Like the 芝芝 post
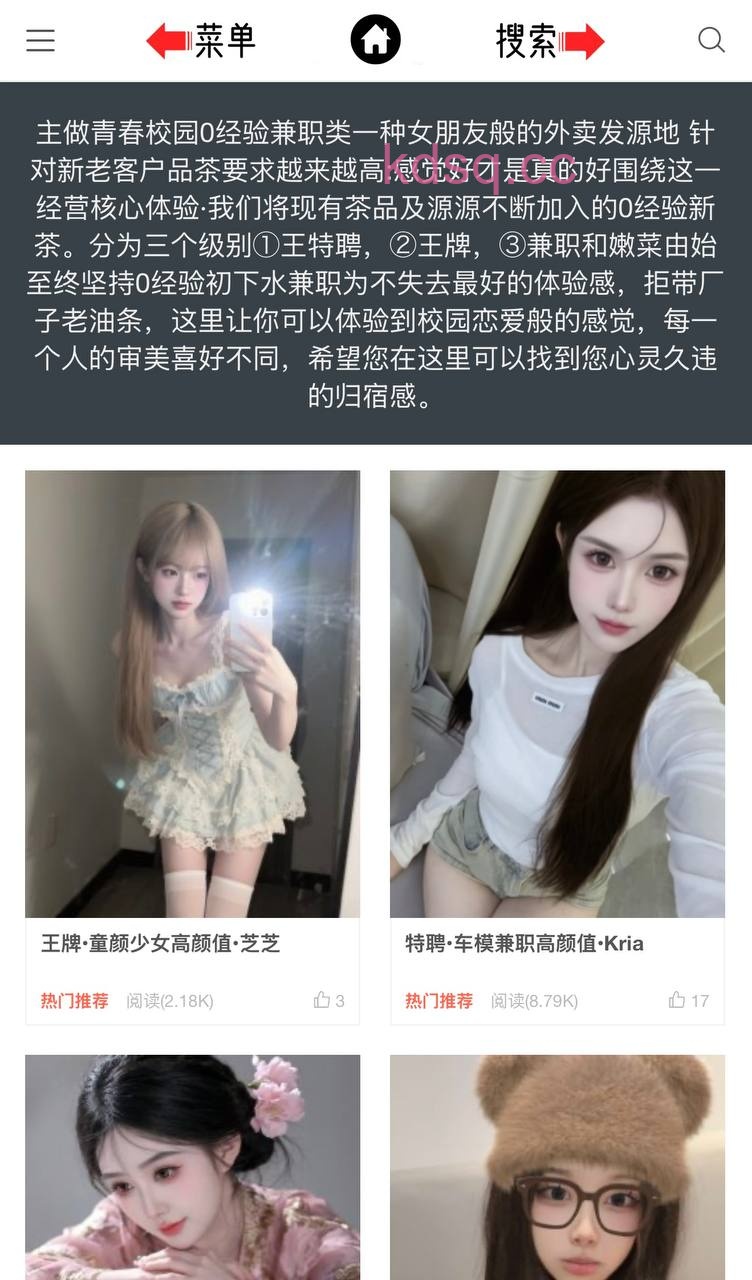The image size is (752, 1280). coord(322,1000)
